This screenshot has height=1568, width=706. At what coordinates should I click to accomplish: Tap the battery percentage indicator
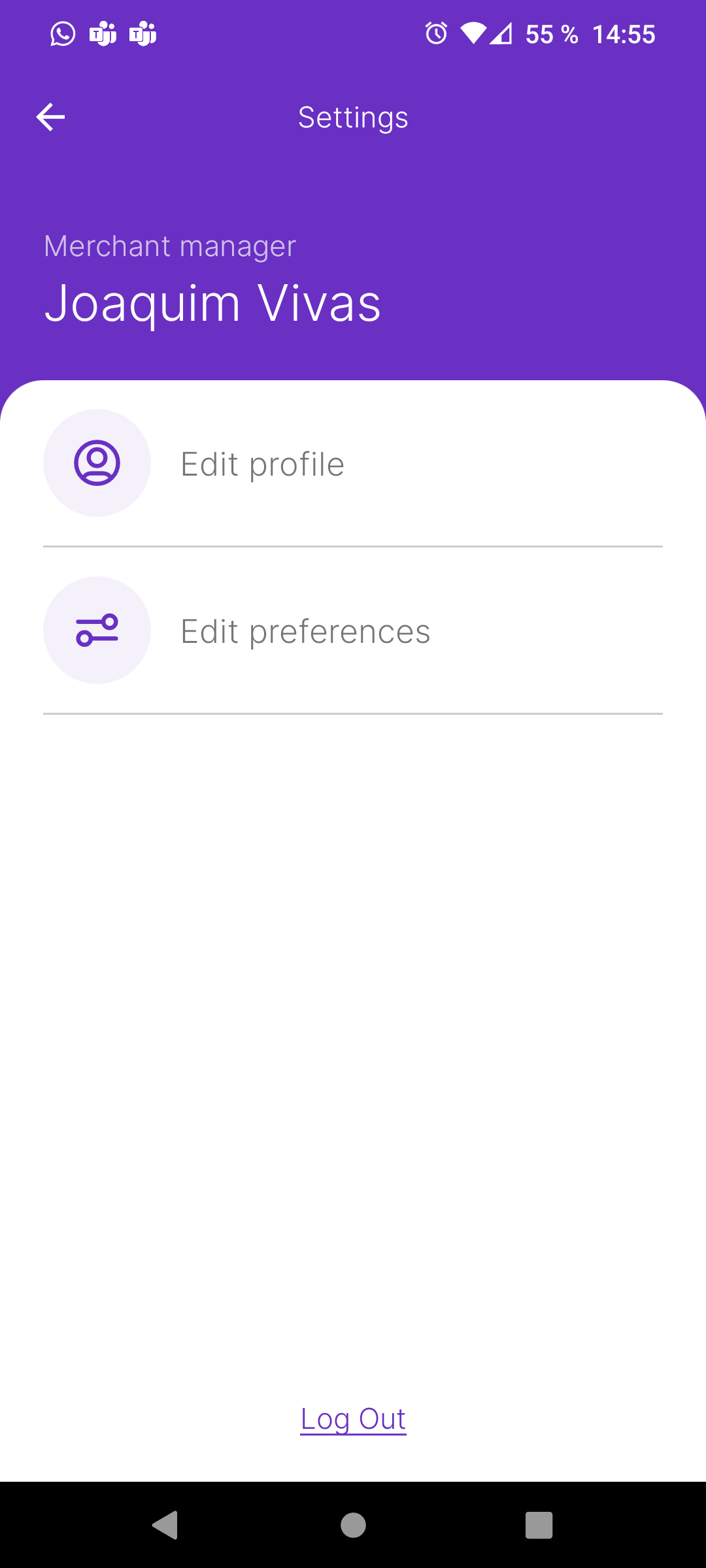[551, 33]
